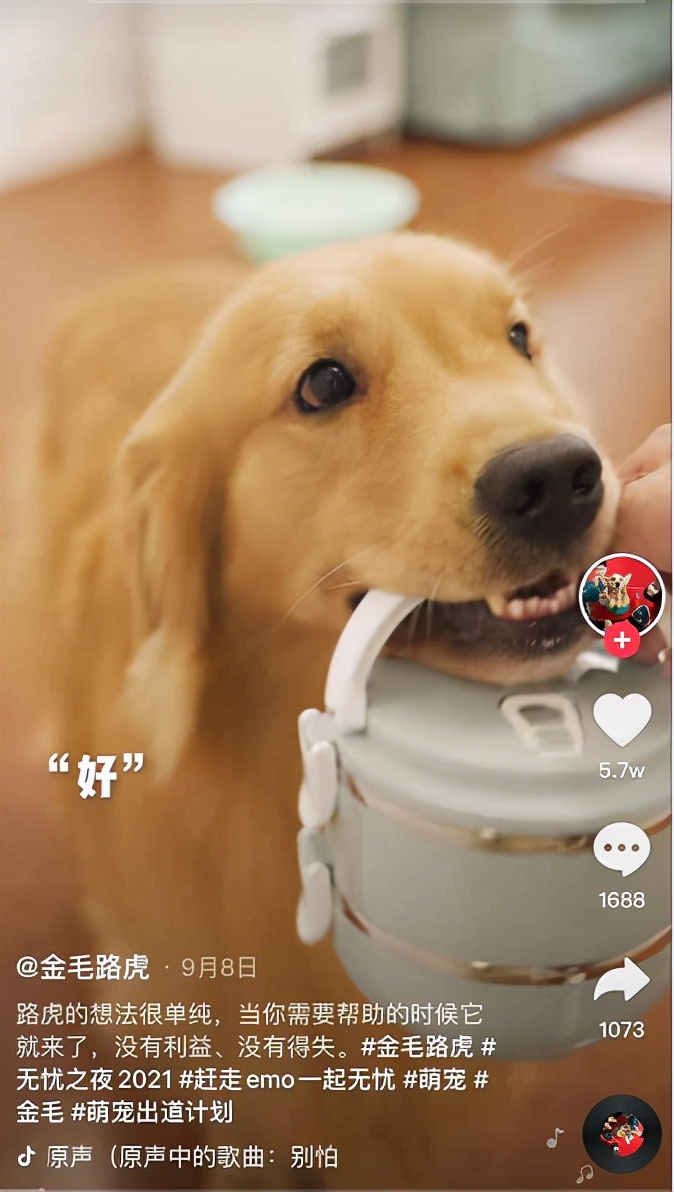Open the spinning music disc
The width and height of the screenshot is (674, 1192).
pos(622,1134)
